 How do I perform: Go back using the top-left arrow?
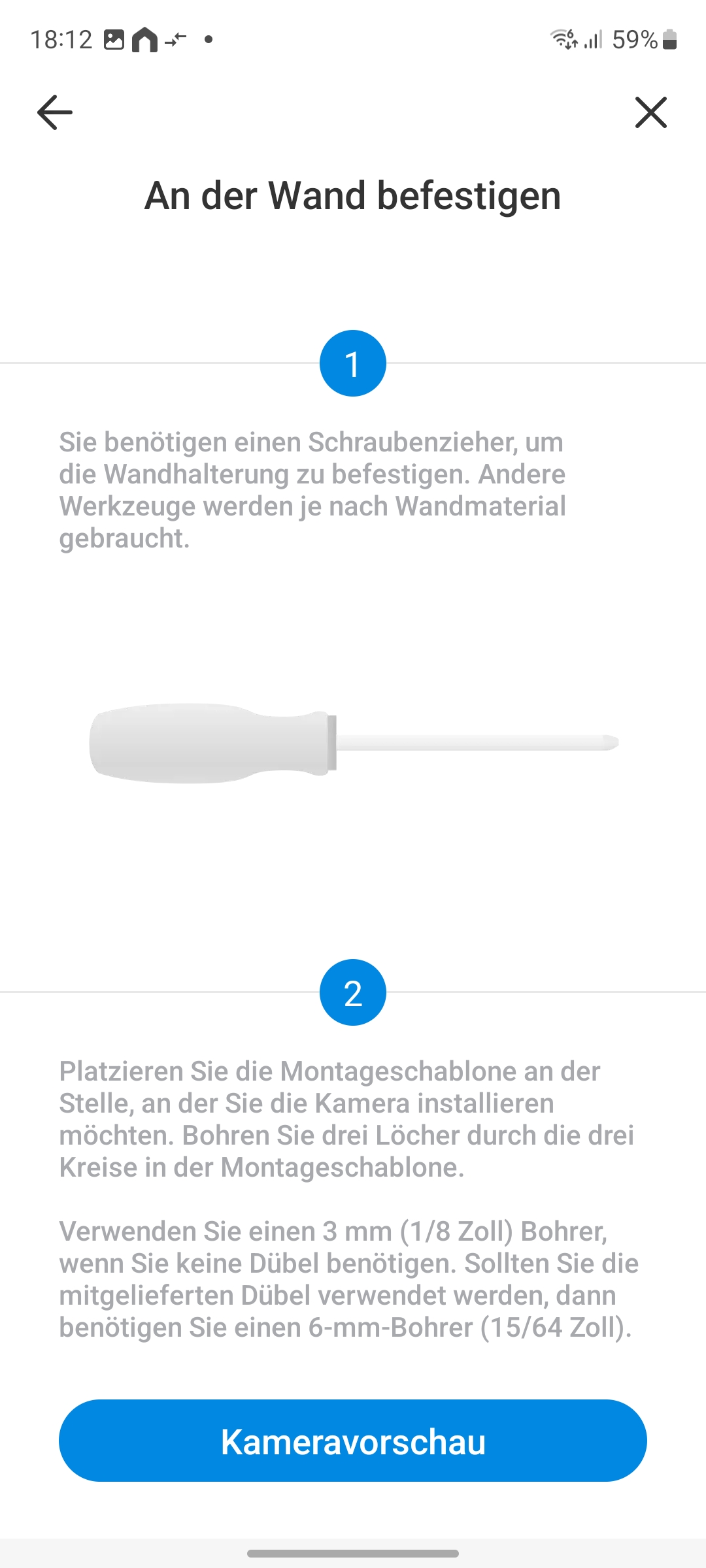tap(55, 112)
